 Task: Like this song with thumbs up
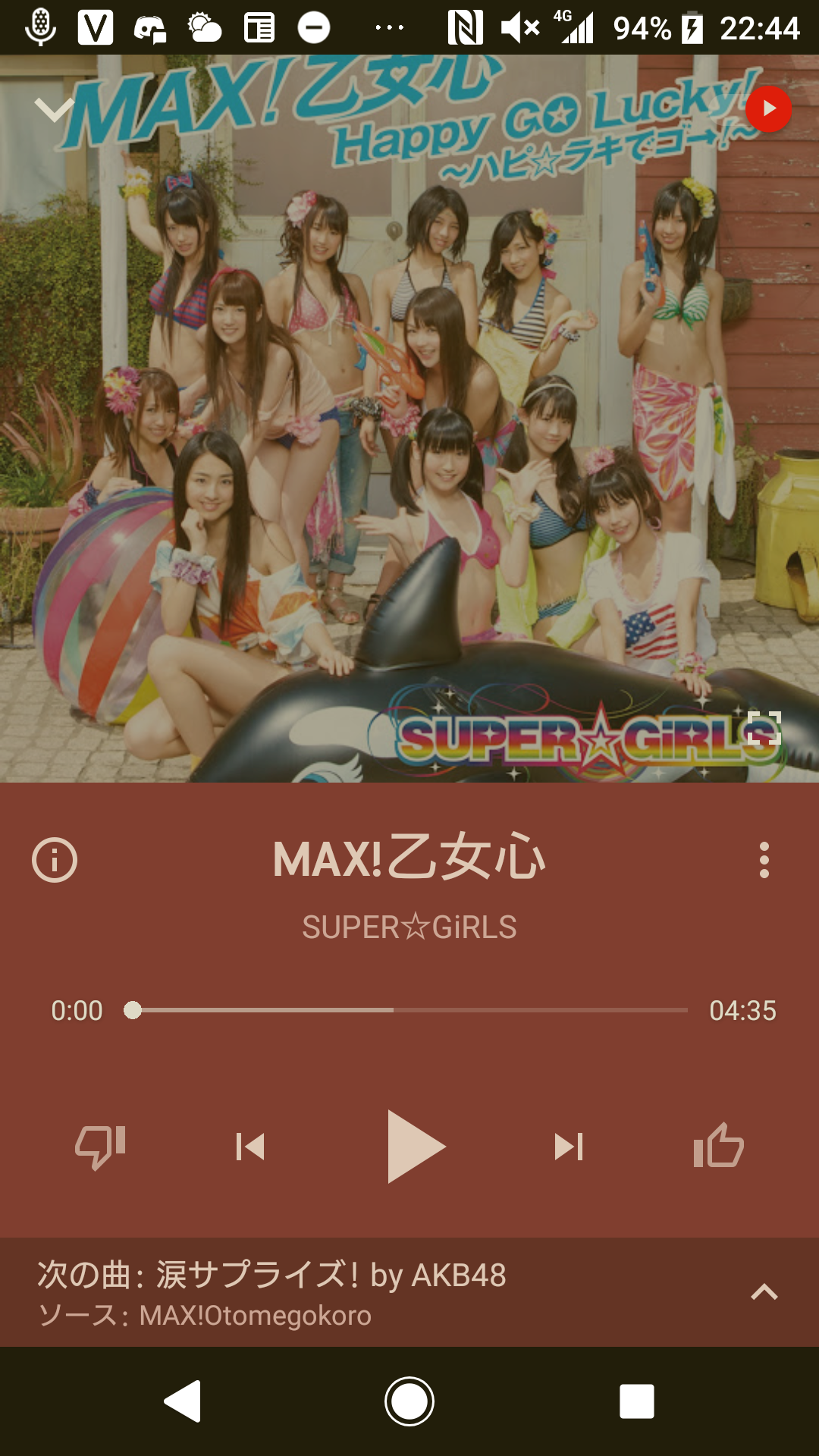(x=718, y=1146)
